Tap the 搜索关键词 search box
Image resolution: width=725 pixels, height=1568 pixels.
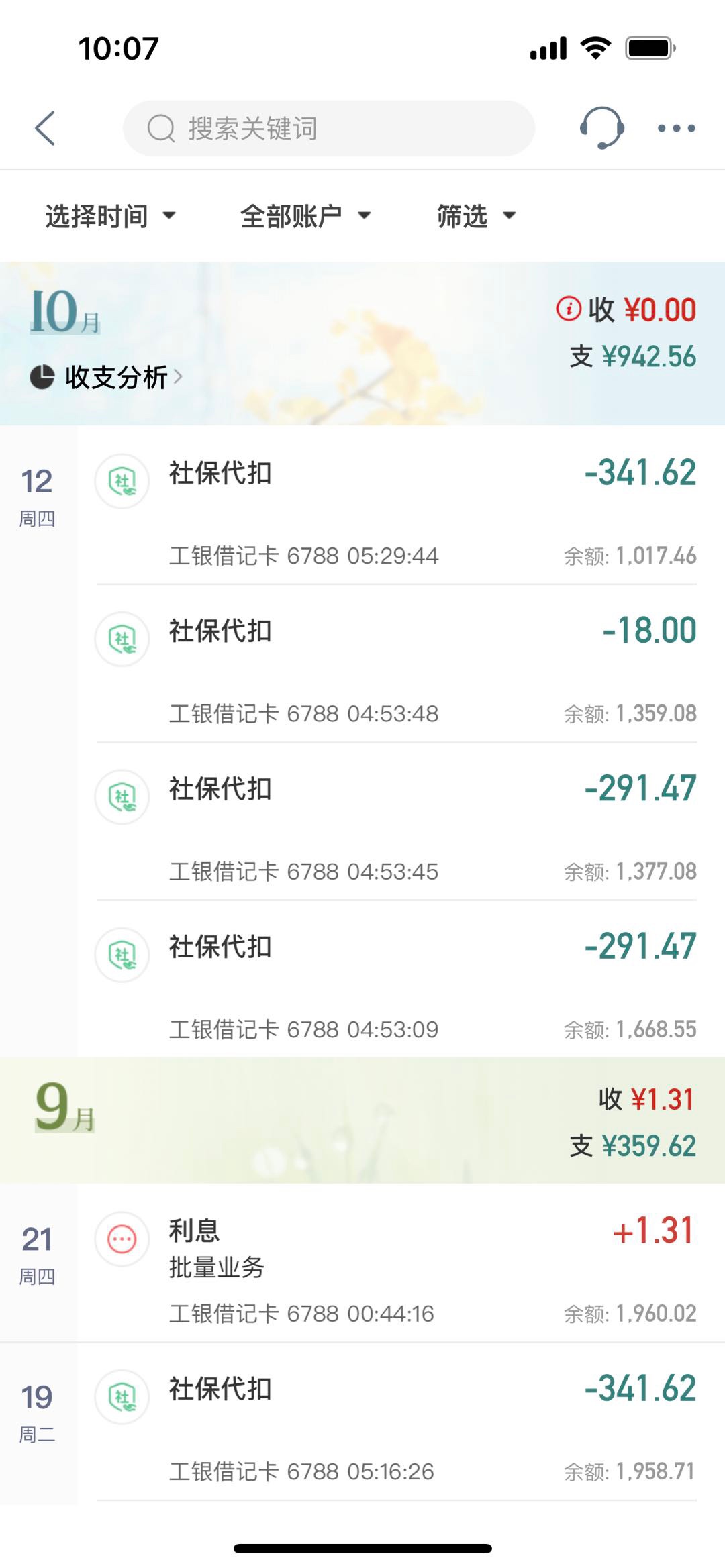tap(329, 128)
